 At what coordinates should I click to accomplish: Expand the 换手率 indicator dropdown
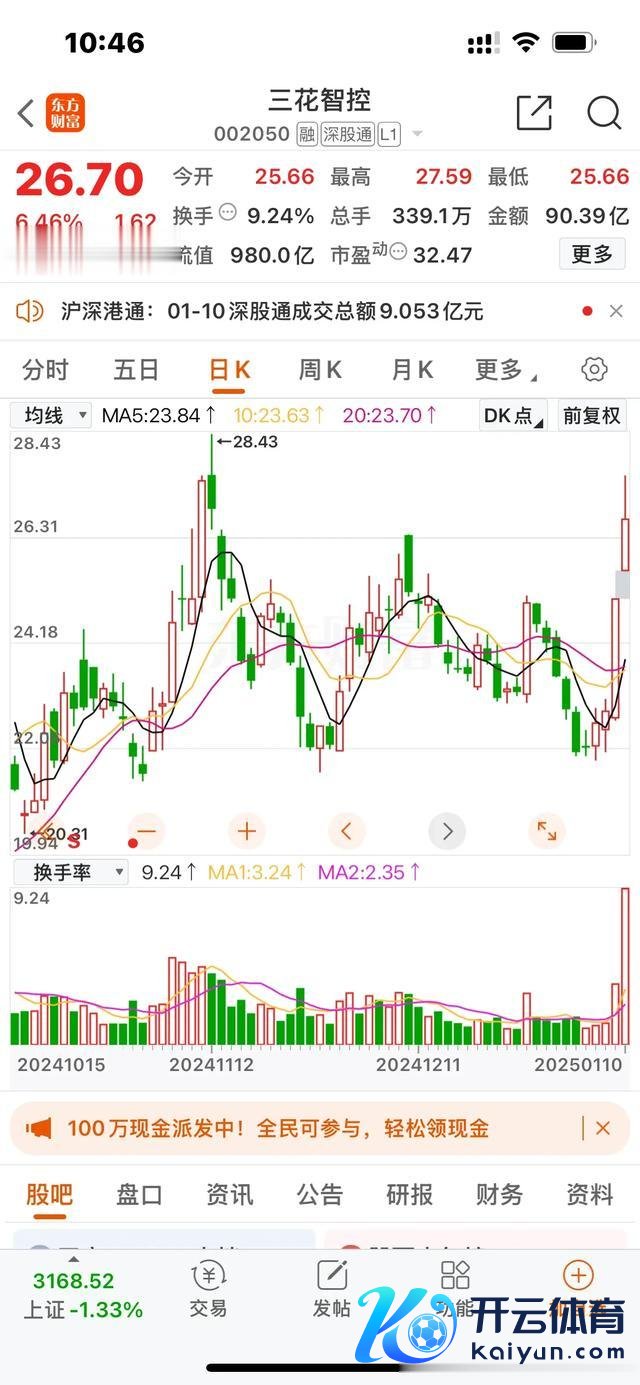(x=71, y=872)
